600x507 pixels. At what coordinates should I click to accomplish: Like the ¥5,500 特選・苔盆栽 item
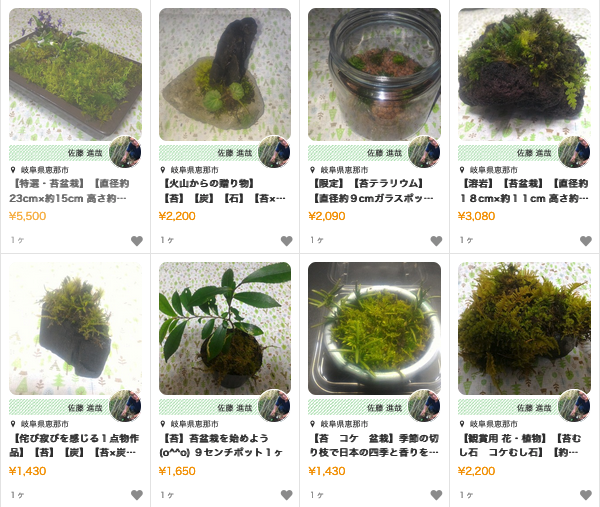click(x=136, y=241)
